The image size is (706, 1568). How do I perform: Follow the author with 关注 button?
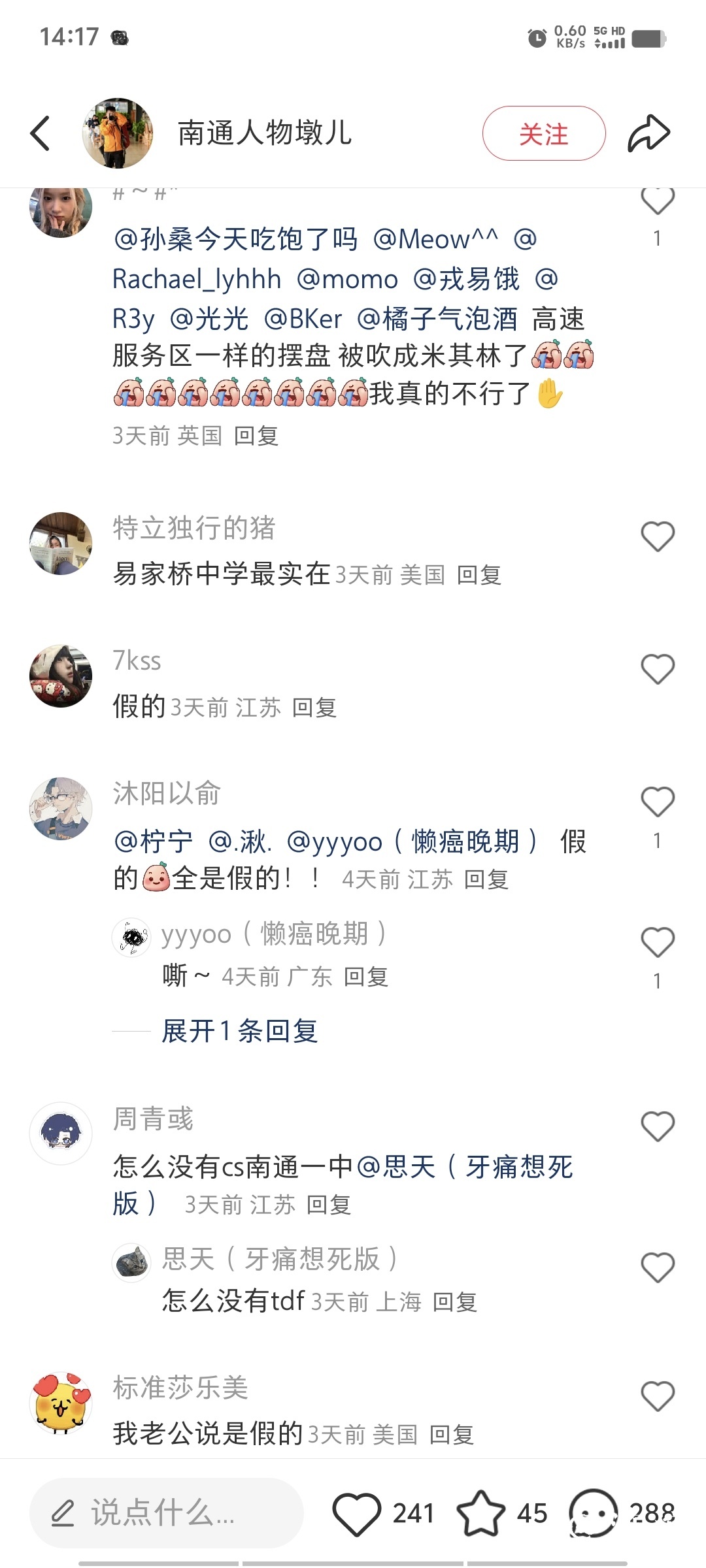[543, 133]
